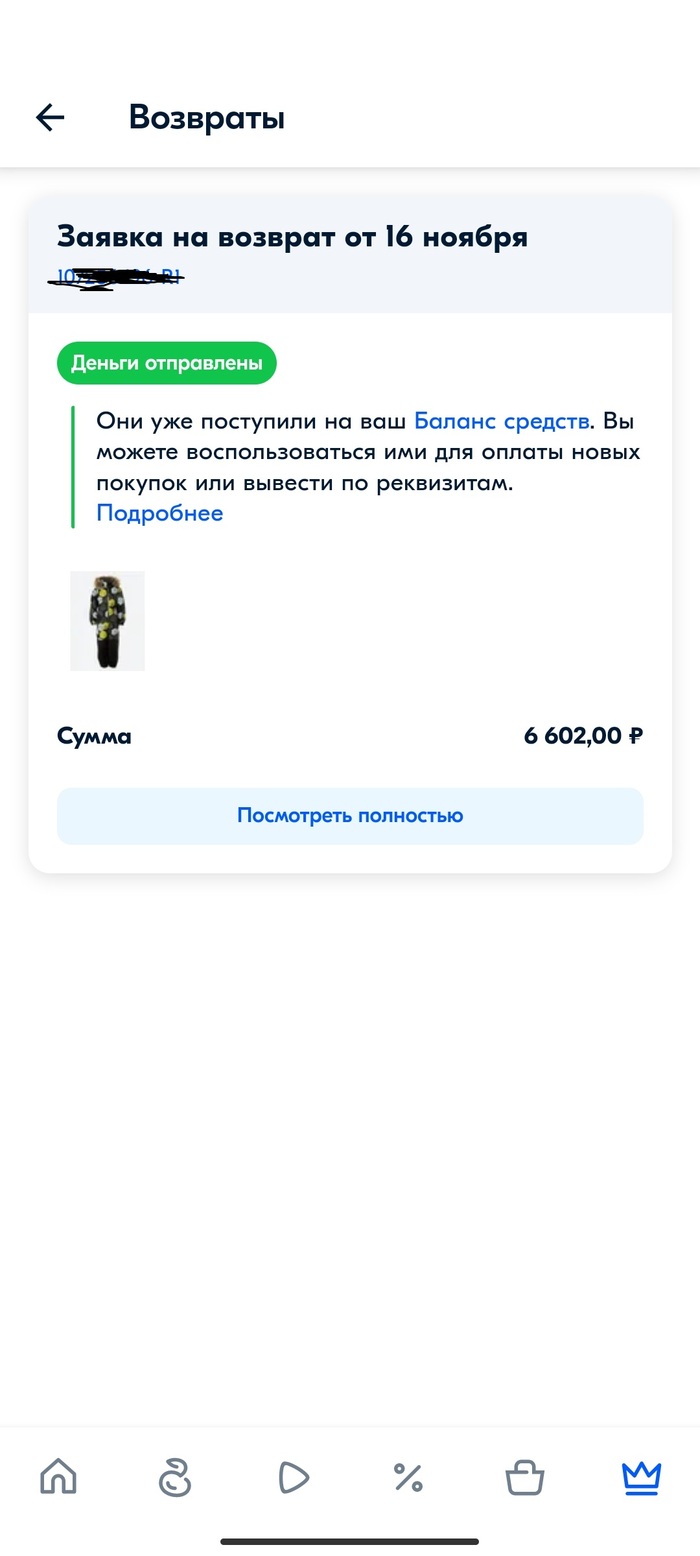
Task: Open the Баланс средств link
Action: pos(502,421)
